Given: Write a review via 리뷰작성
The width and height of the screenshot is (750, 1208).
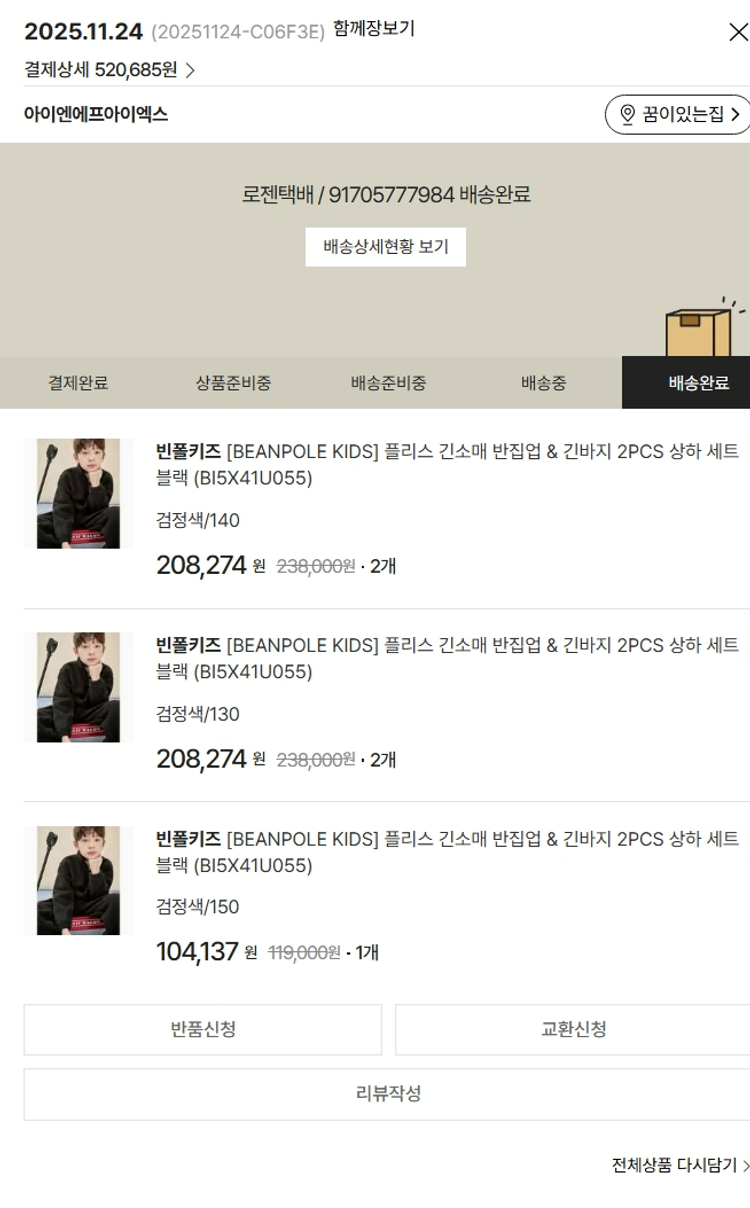Looking at the screenshot, I should coord(387,1094).
